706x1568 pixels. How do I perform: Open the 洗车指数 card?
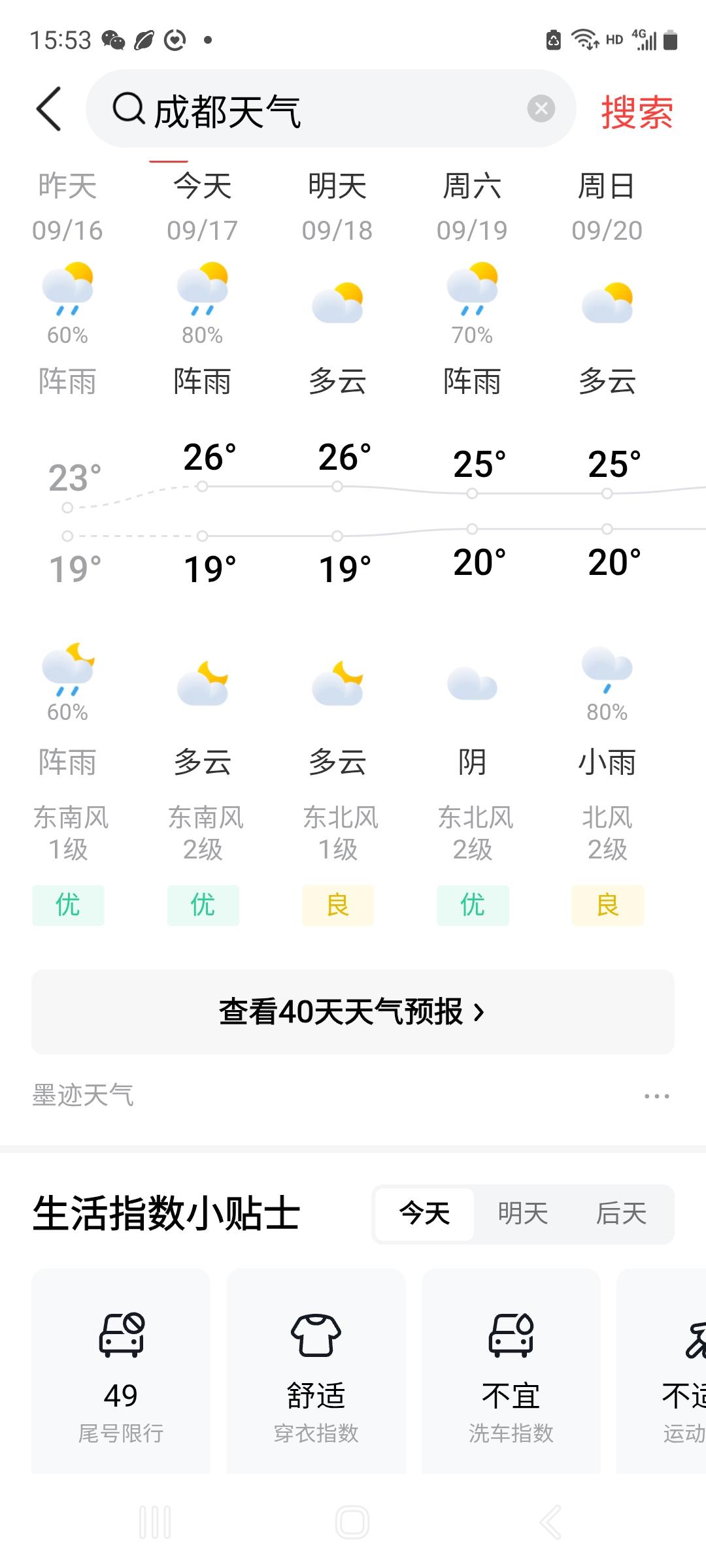[511, 1371]
